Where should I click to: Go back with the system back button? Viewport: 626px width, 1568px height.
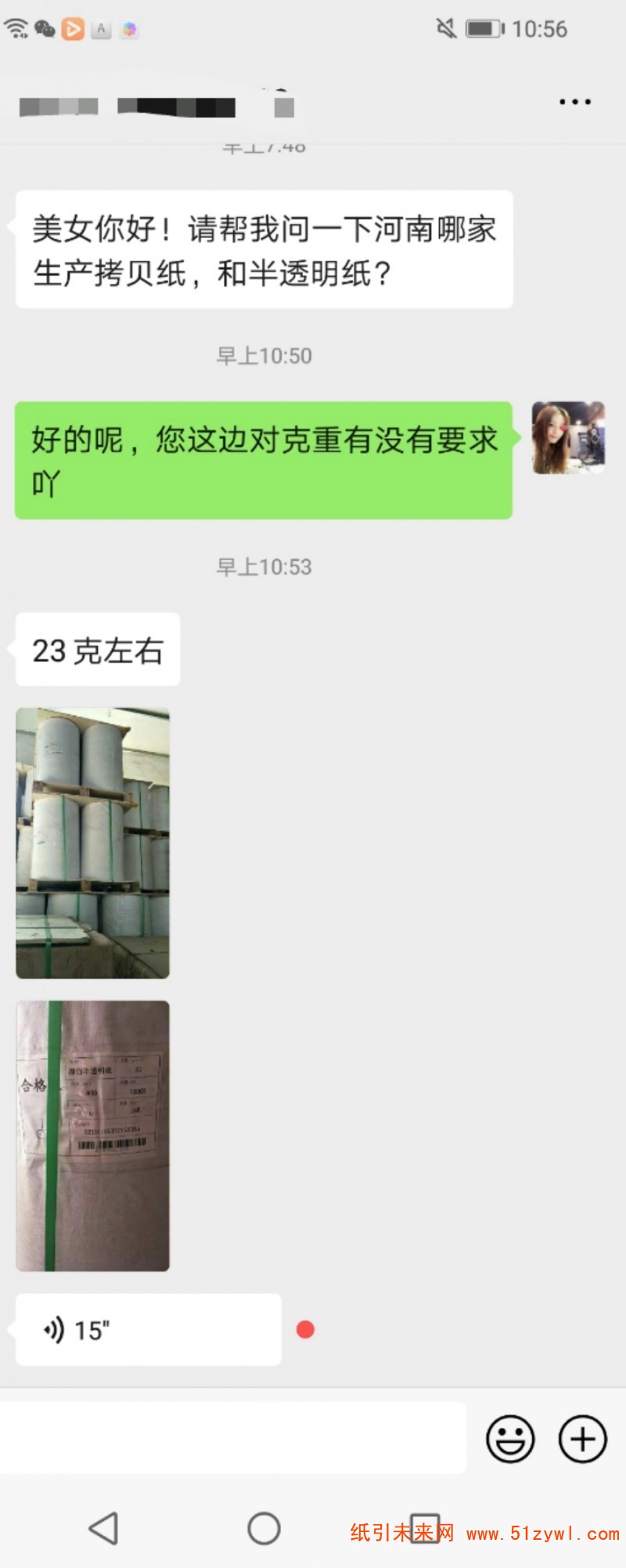coord(104,1527)
